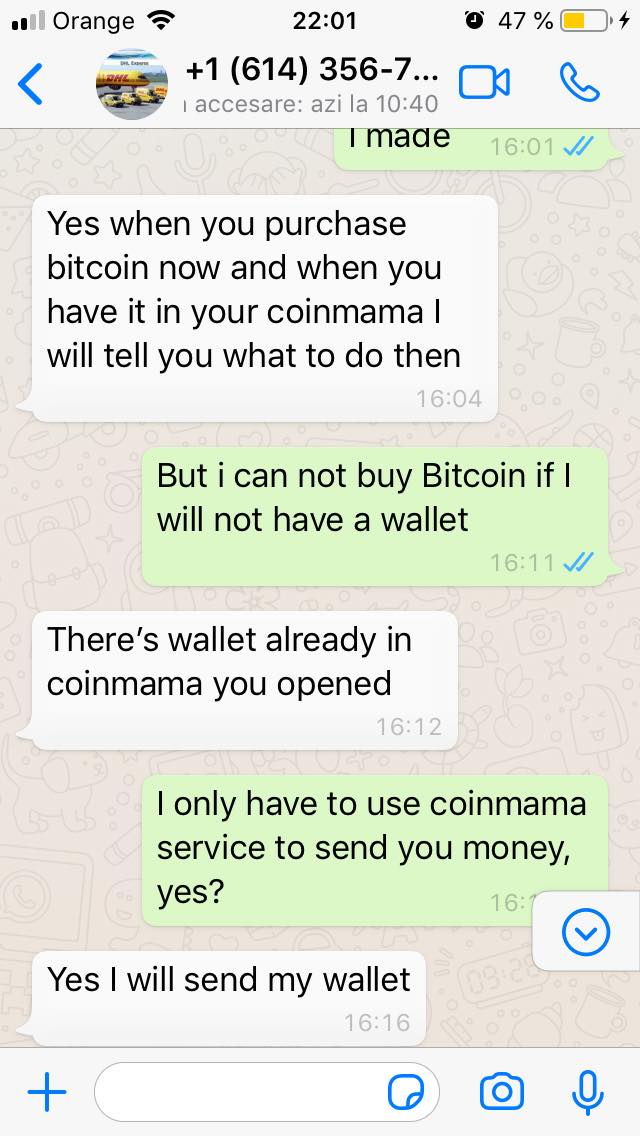View the DHL profile picture

click(x=132, y=85)
